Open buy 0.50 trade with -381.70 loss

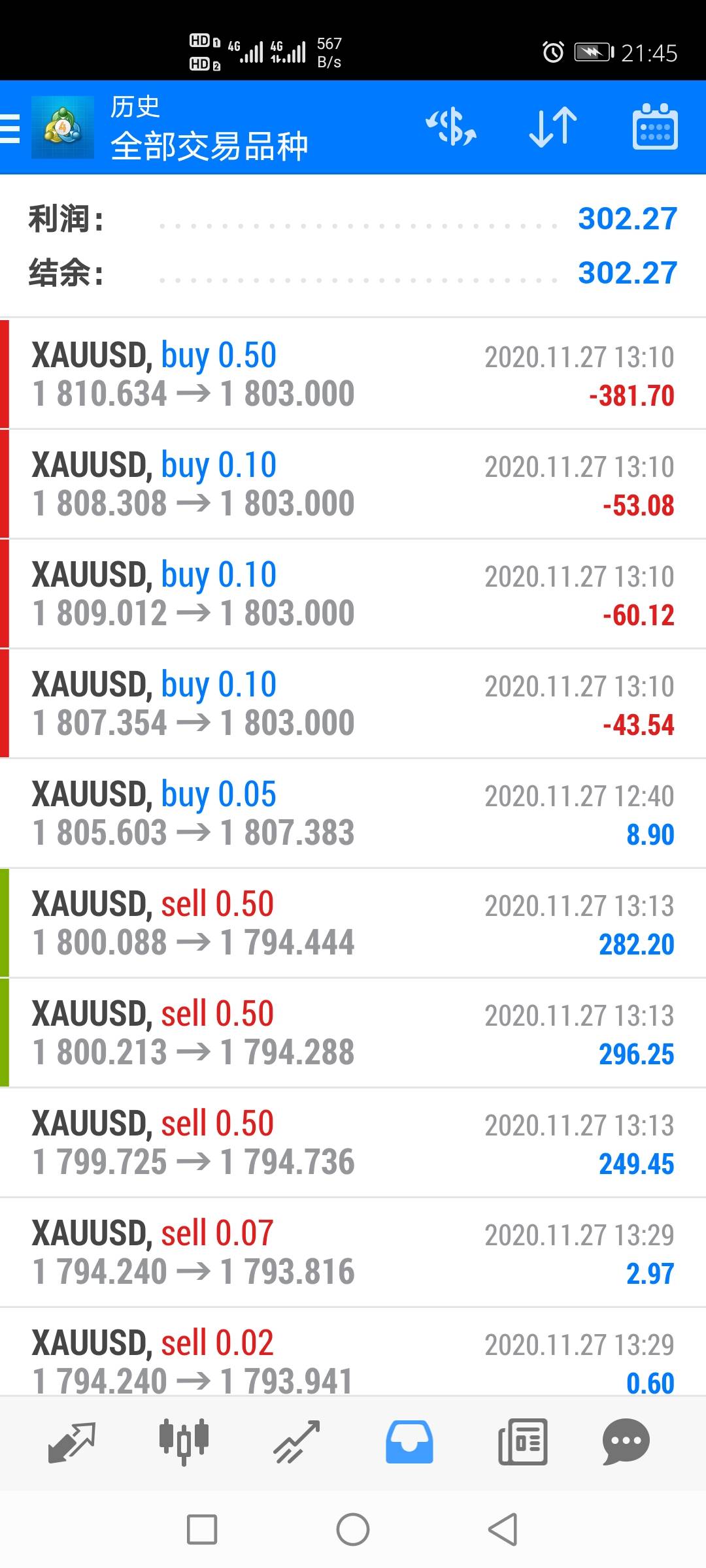click(353, 374)
